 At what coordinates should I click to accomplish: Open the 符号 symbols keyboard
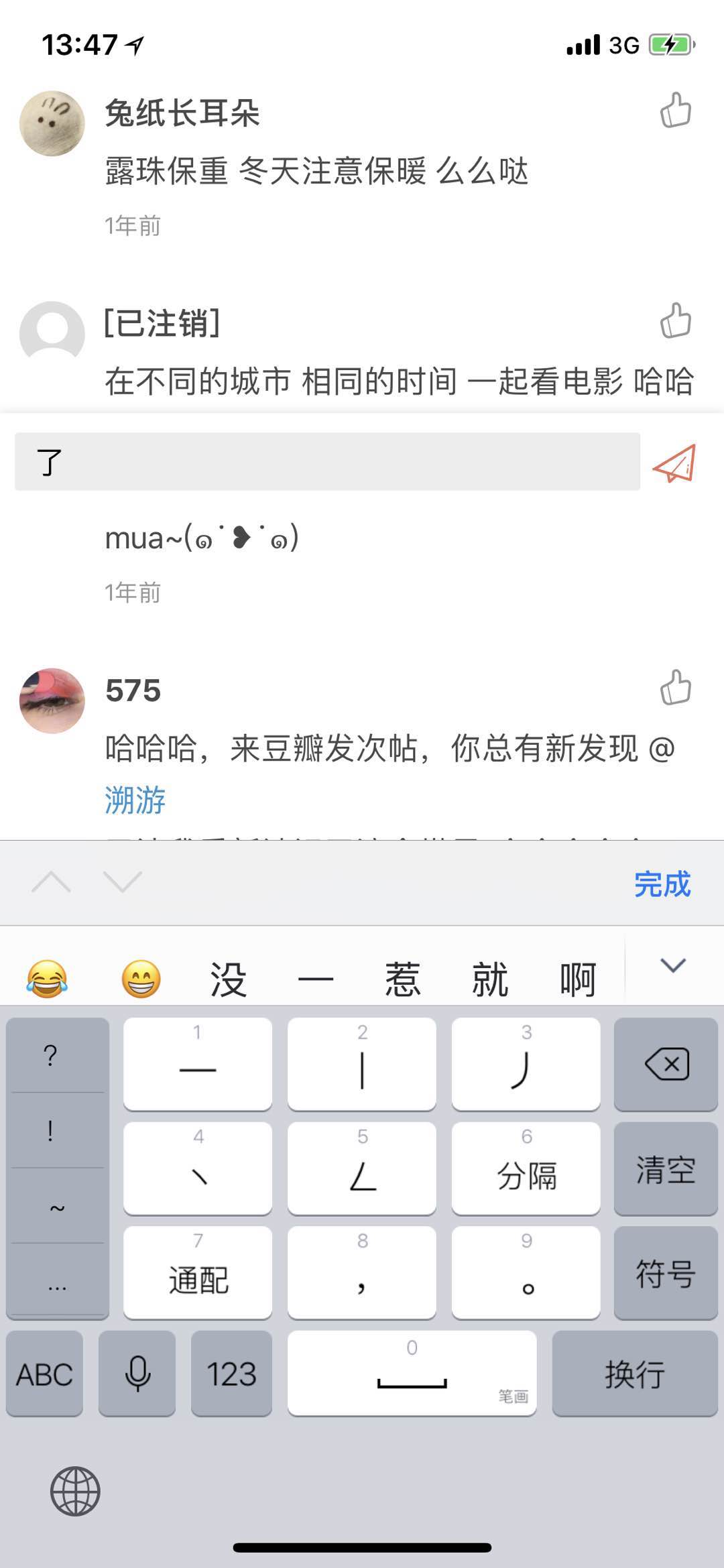coord(666,1273)
